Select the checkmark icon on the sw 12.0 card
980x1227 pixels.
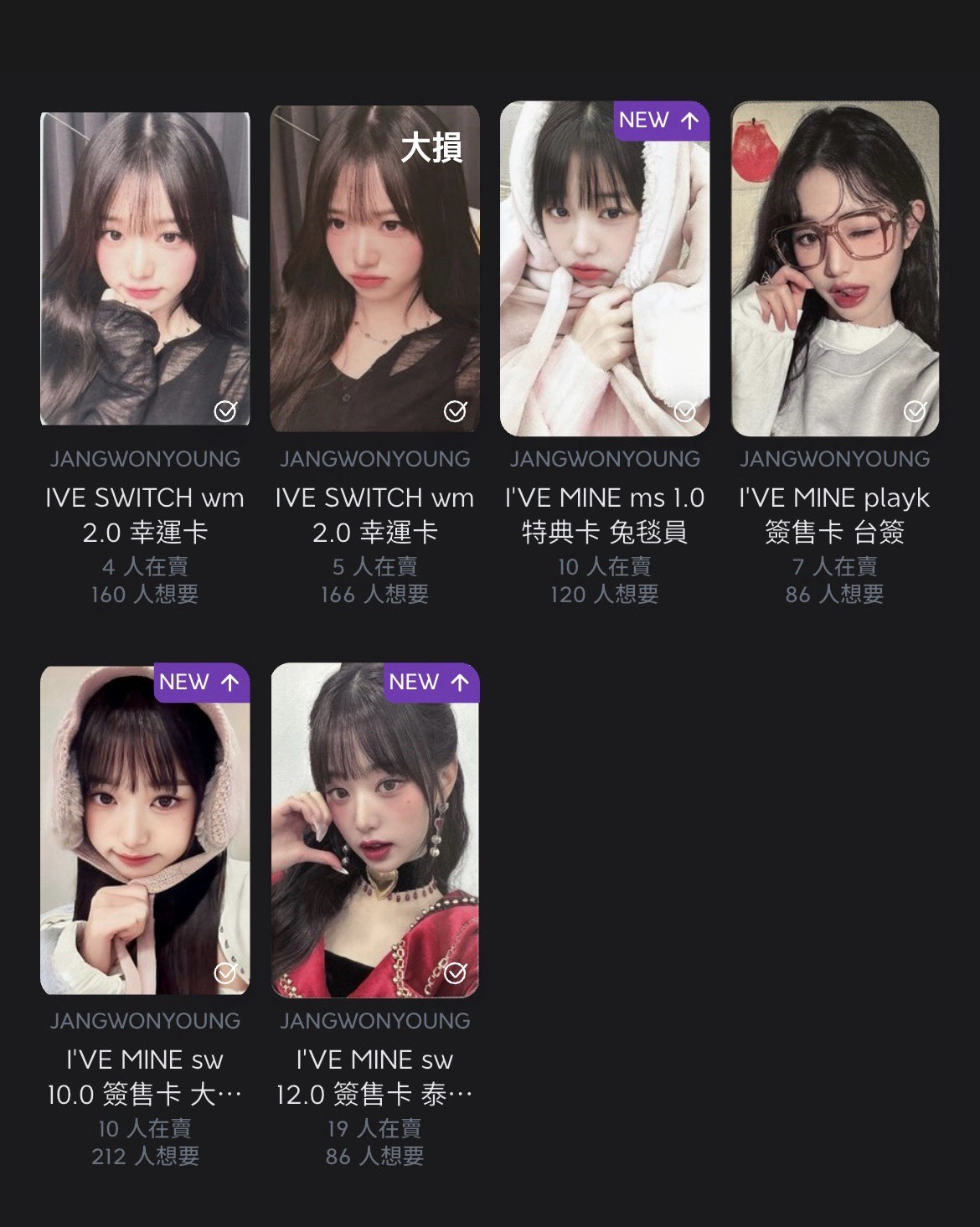(453, 972)
